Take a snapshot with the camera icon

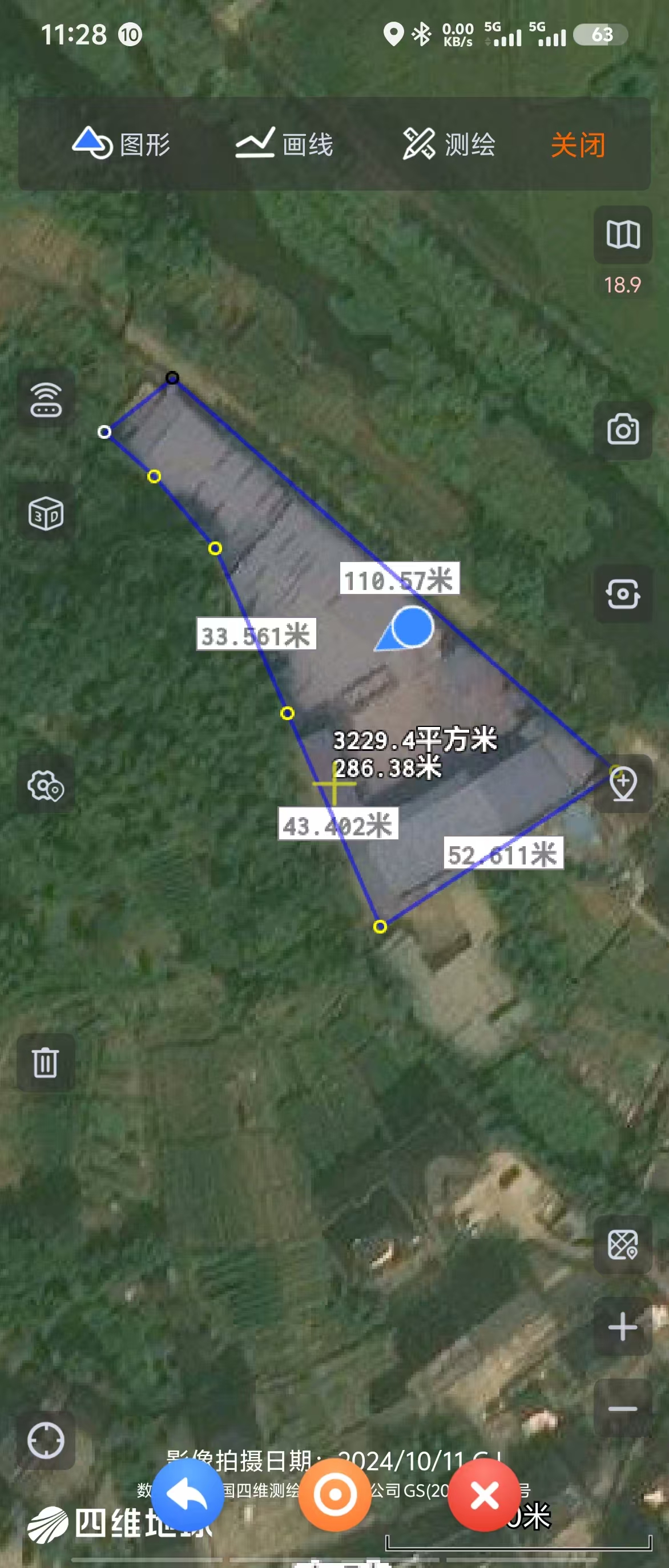623,430
